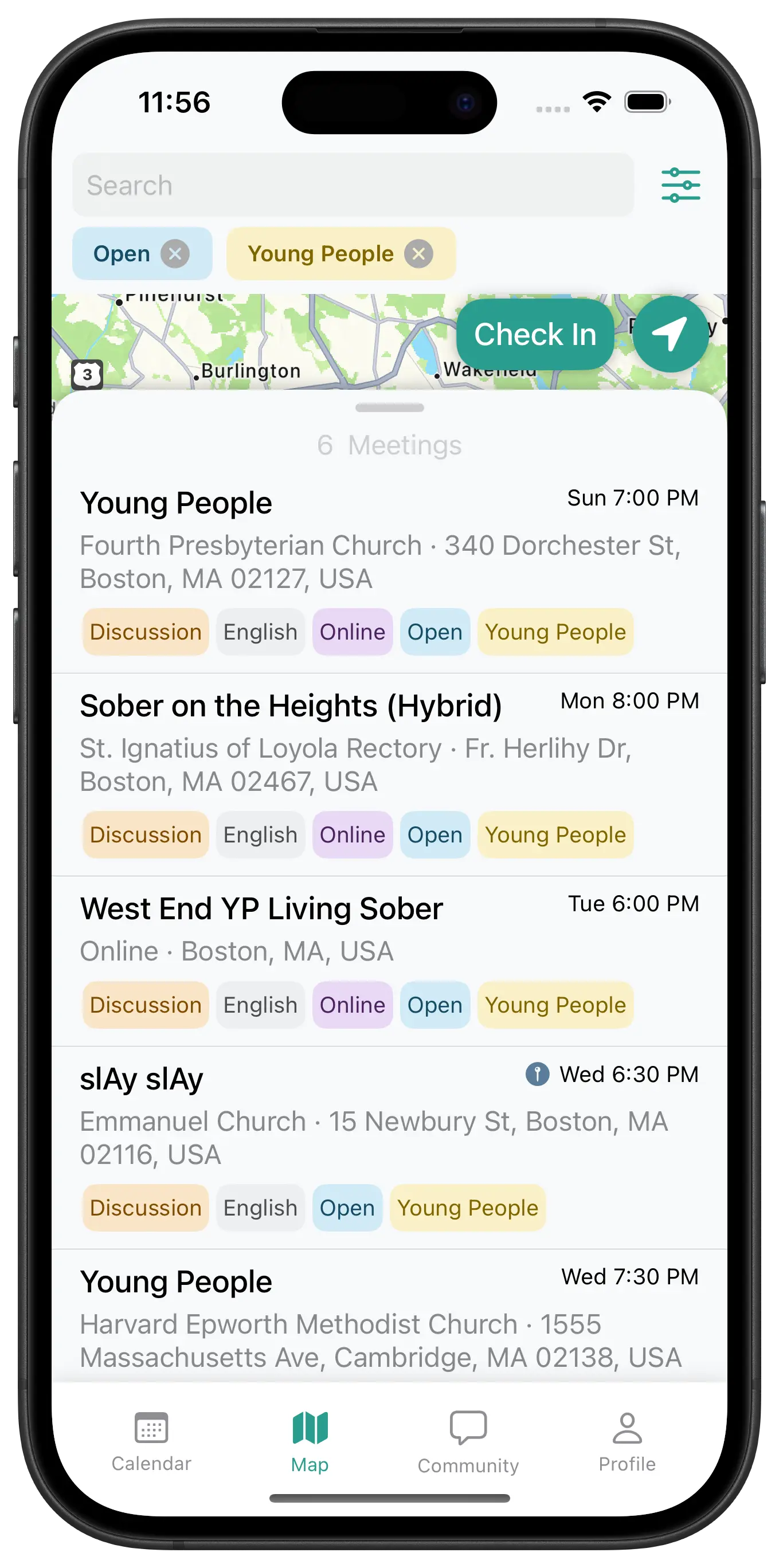The image size is (779, 1568).
Task: Tap the current location arrow on the map
Action: 671,335
